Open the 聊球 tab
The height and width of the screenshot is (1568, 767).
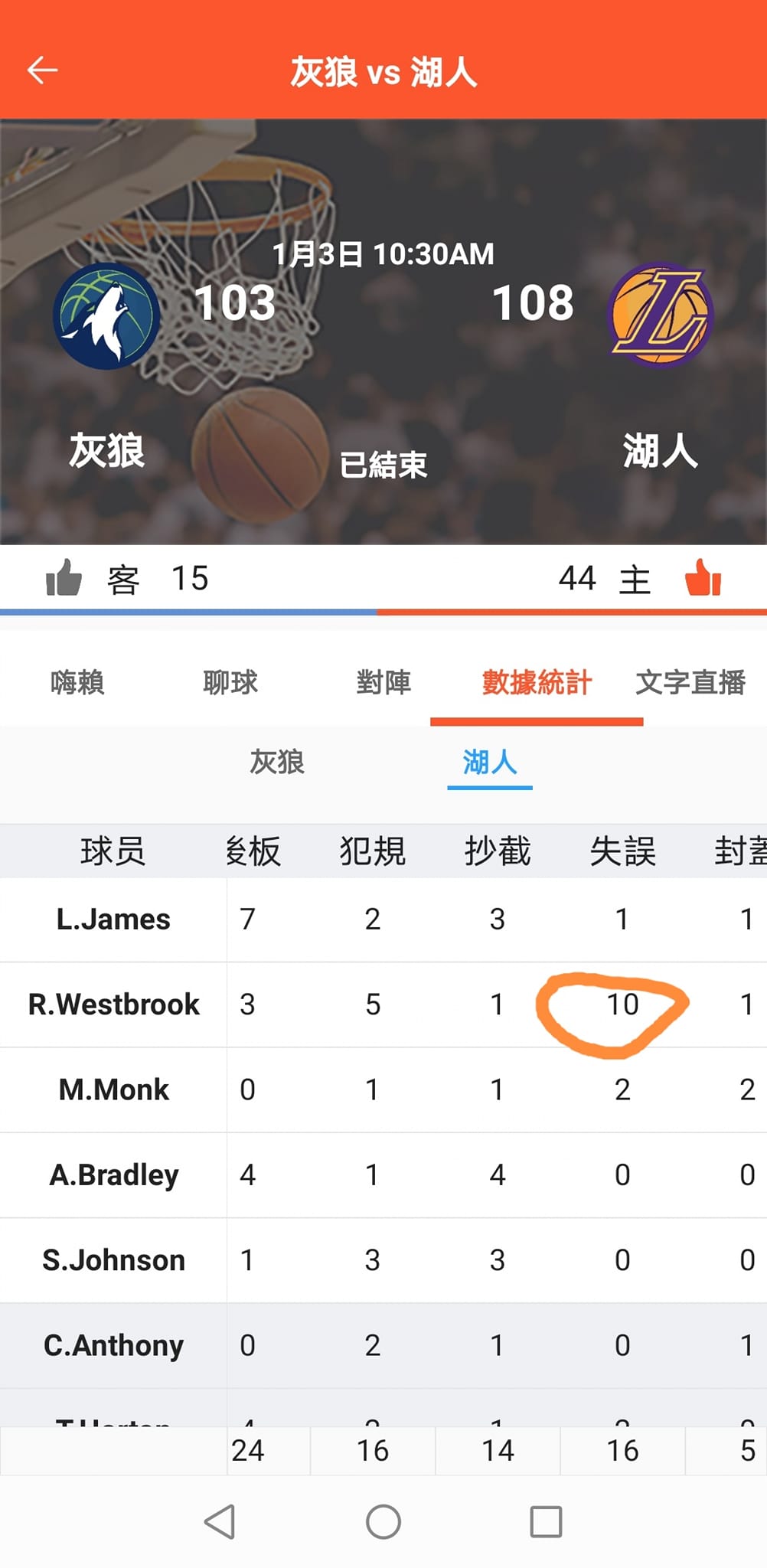(x=230, y=682)
